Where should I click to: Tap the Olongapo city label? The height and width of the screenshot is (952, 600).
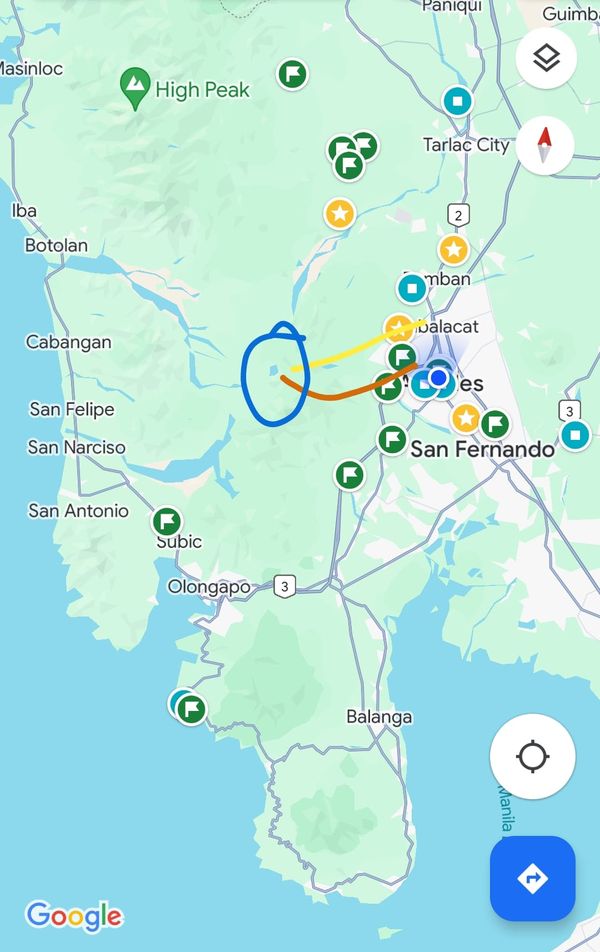coord(209,587)
